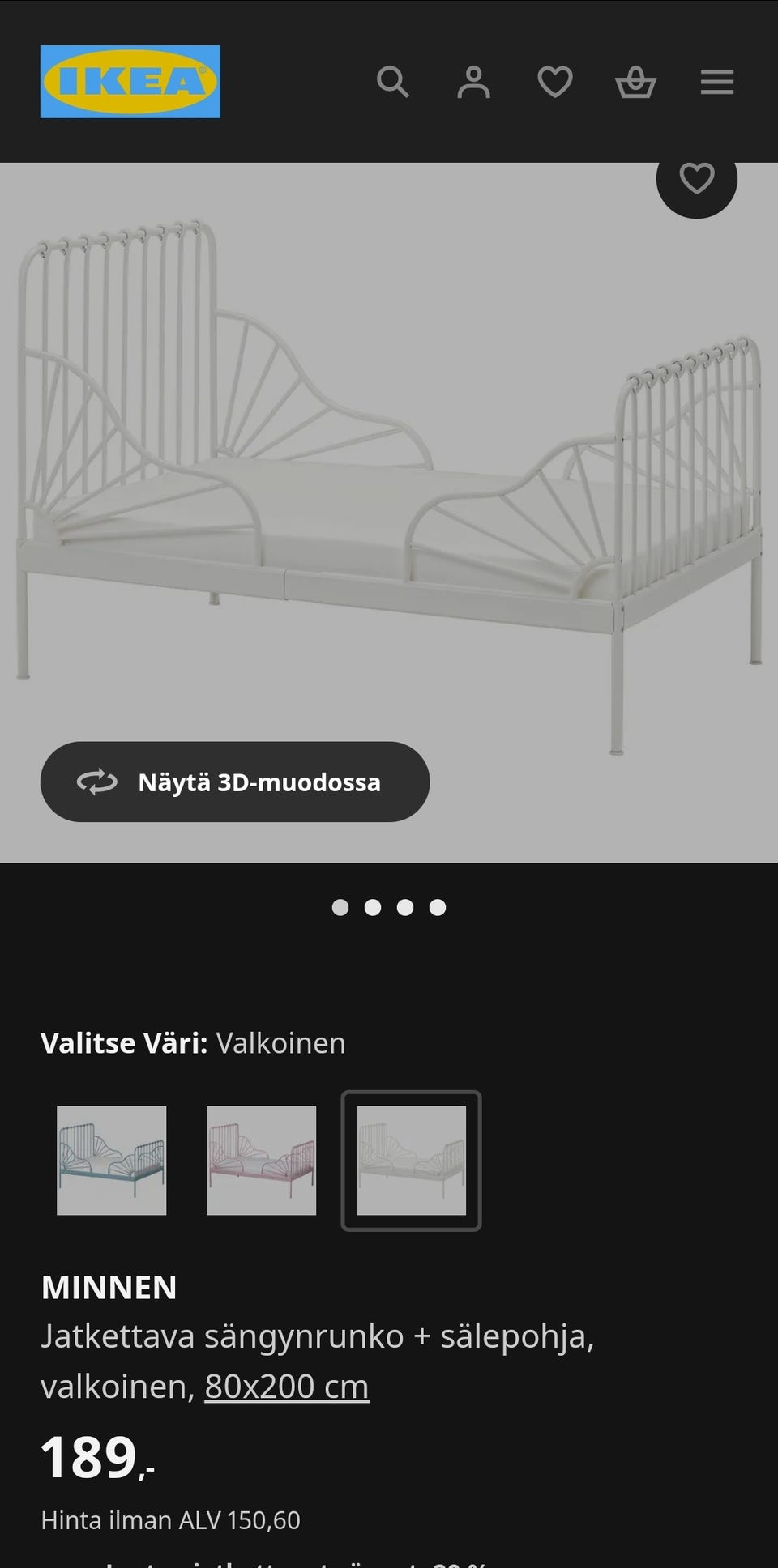The height and width of the screenshot is (1568, 778).
Task: Jump to the last carousel image dot
Action: click(438, 907)
